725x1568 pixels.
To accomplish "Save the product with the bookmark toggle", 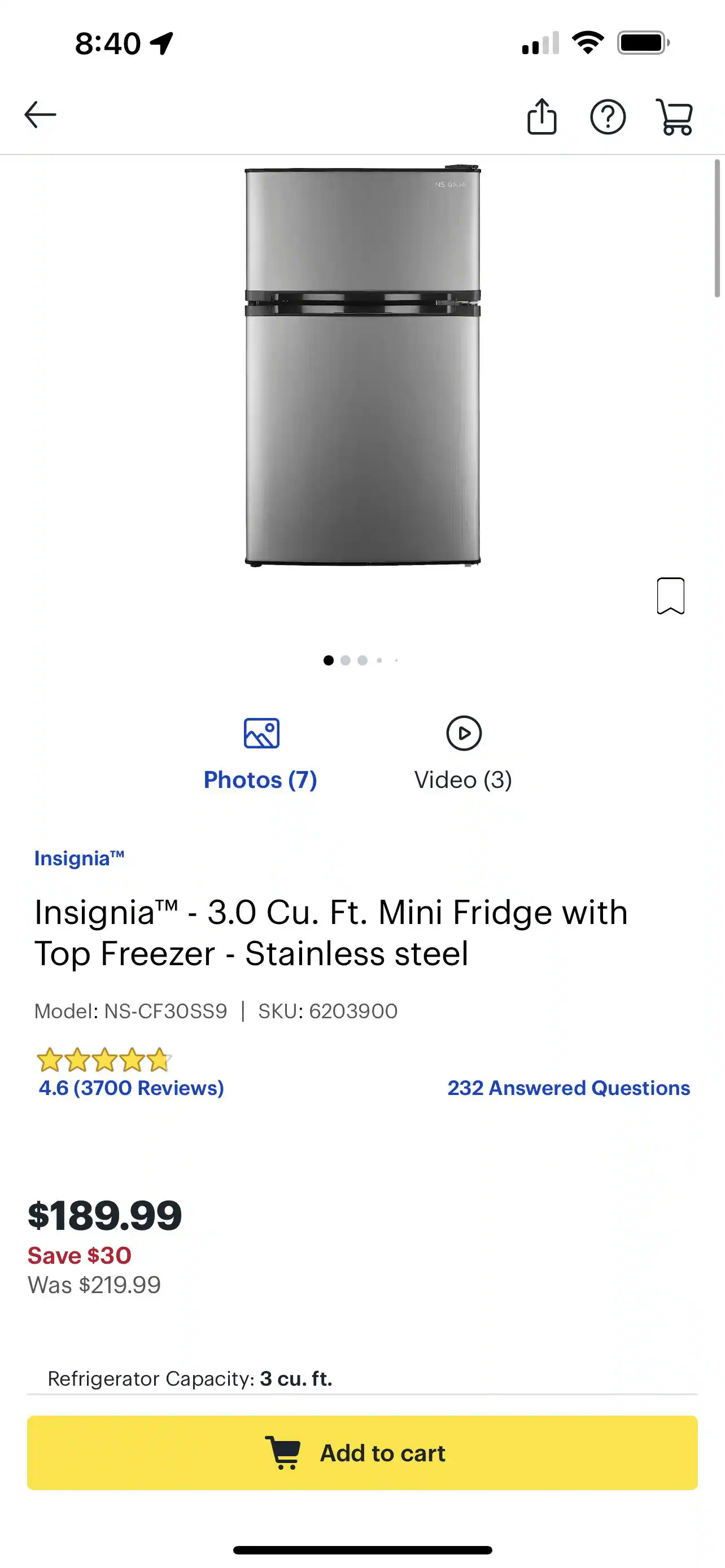I will click(x=670, y=597).
